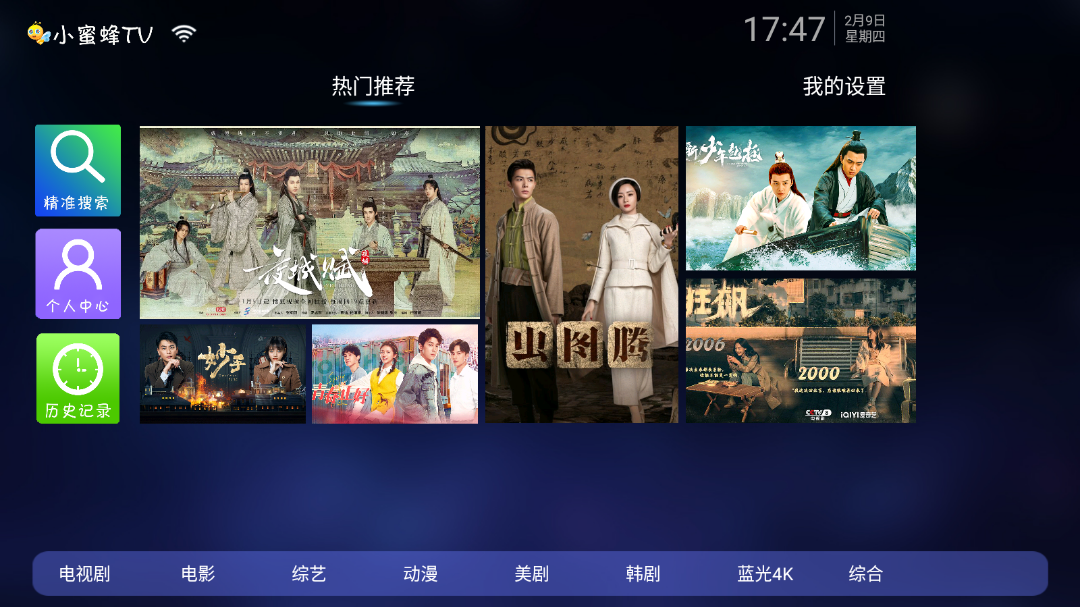Select the 热门推荐 tab
1080x607 pixels.
373,87
